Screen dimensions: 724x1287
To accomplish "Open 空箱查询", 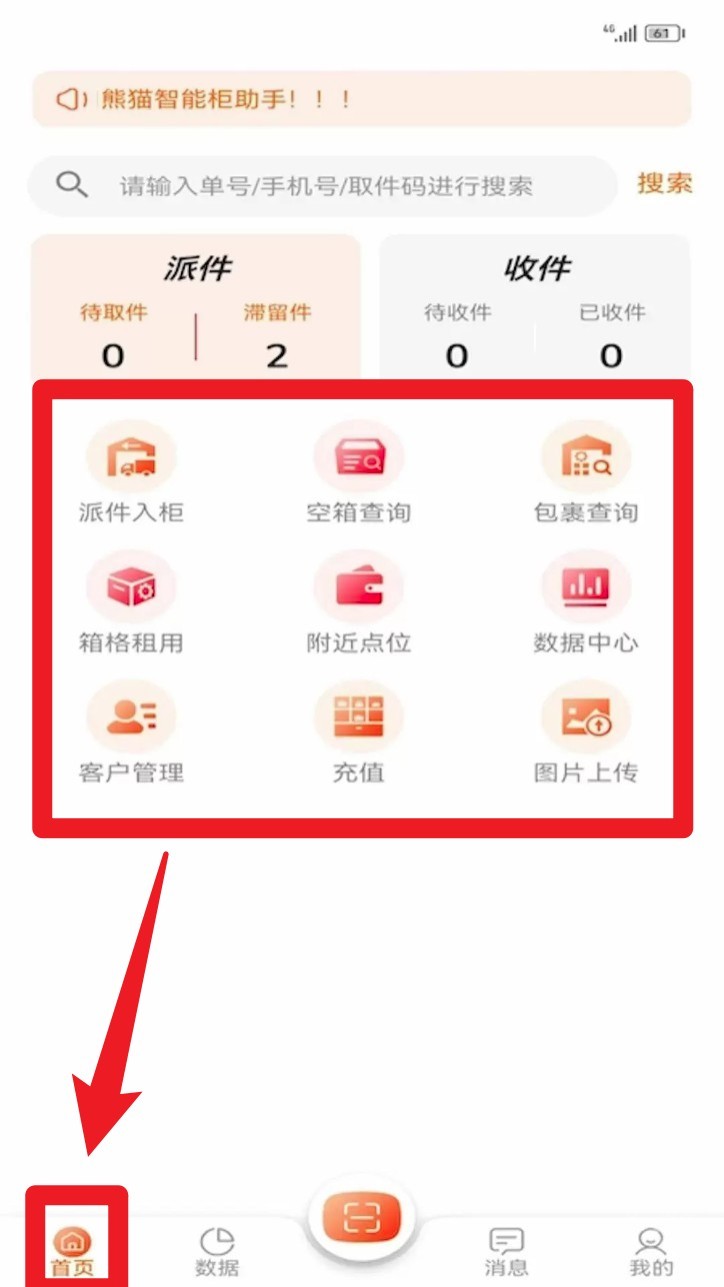I will [x=358, y=473].
